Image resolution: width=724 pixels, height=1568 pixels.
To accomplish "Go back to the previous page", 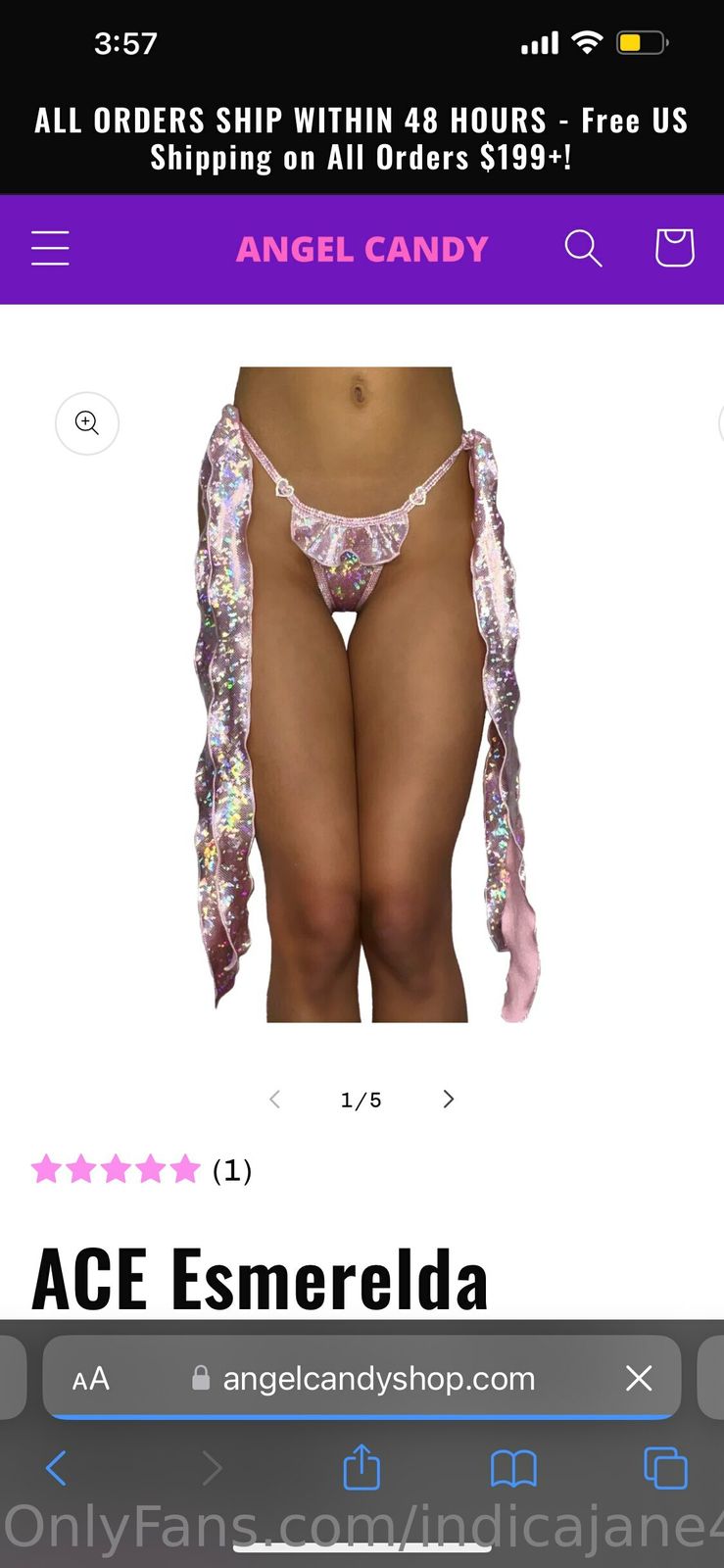I will (x=57, y=1468).
